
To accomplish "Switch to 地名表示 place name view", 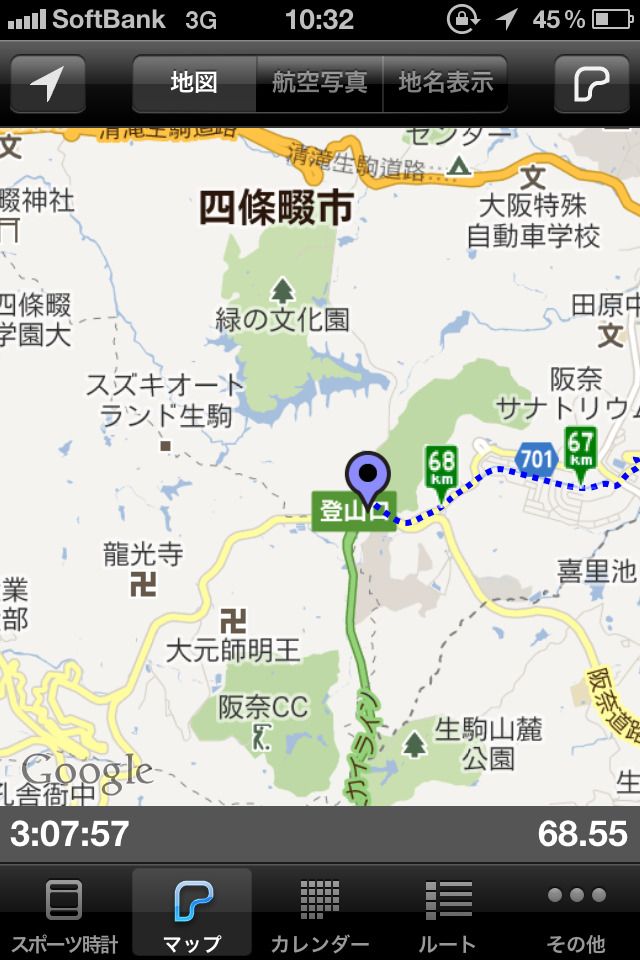I will 445,83.
